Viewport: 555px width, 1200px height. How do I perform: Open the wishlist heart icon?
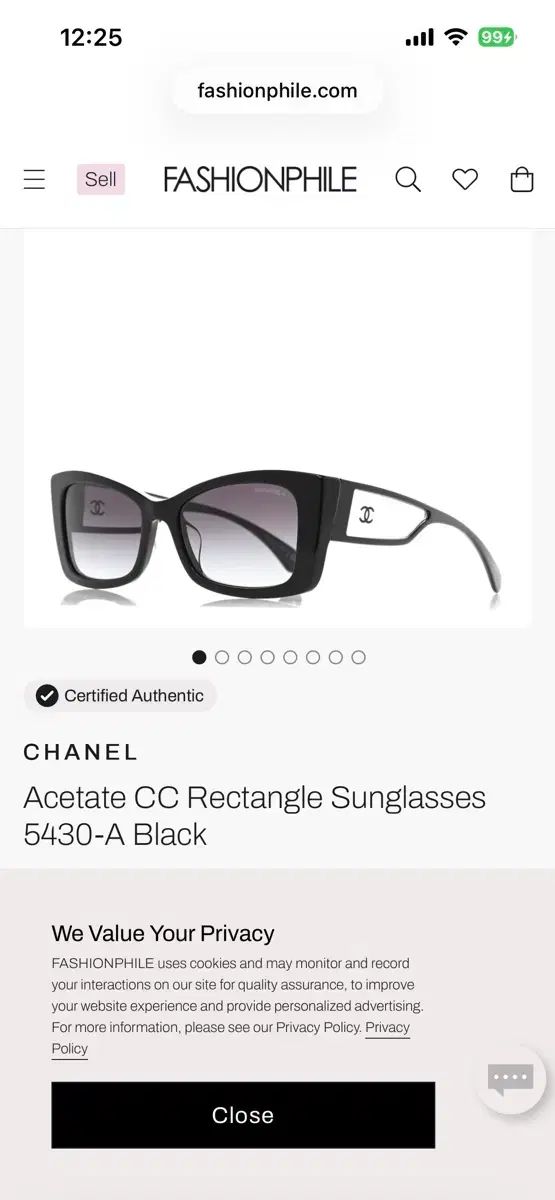click(465, 179)
